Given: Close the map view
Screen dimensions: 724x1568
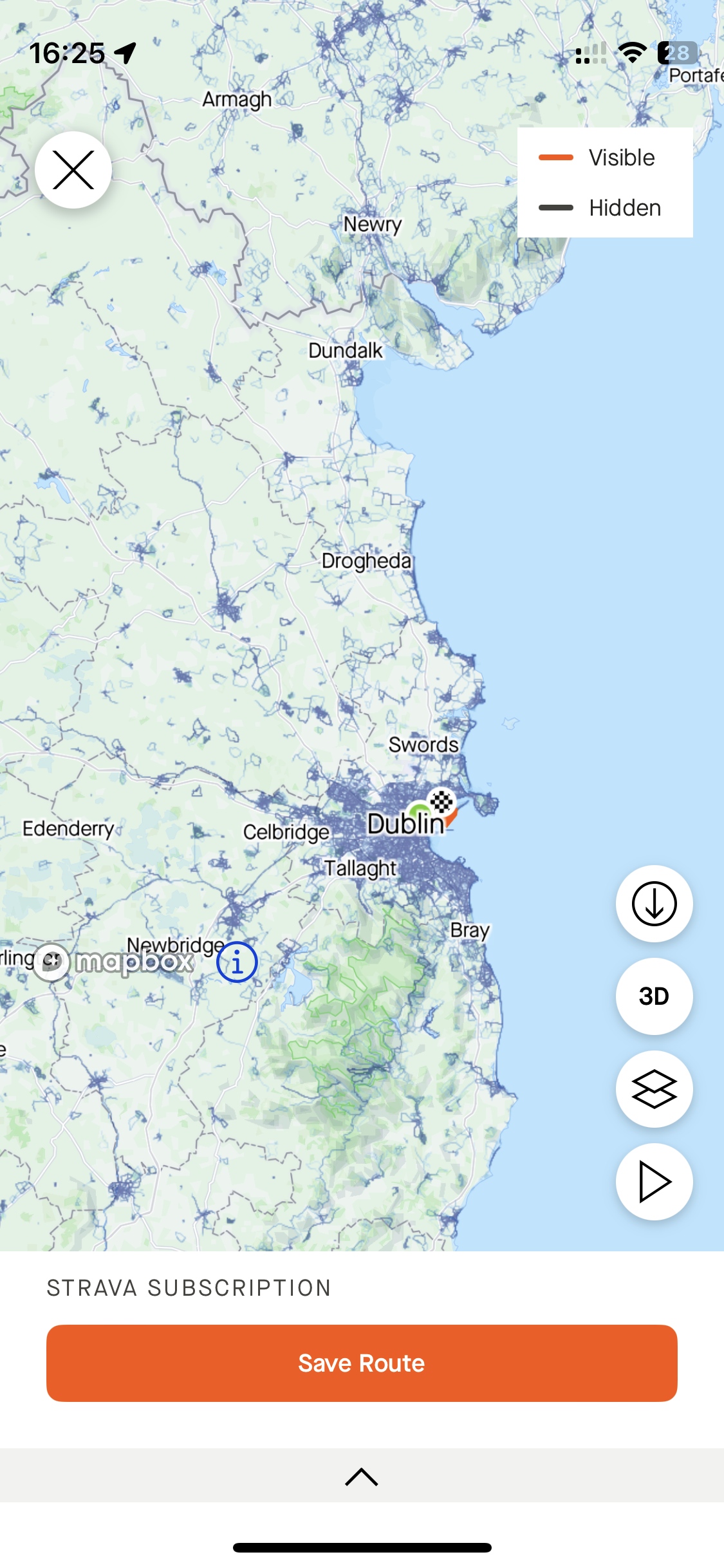Looking at the screenshot, I should tap(73, 170).
